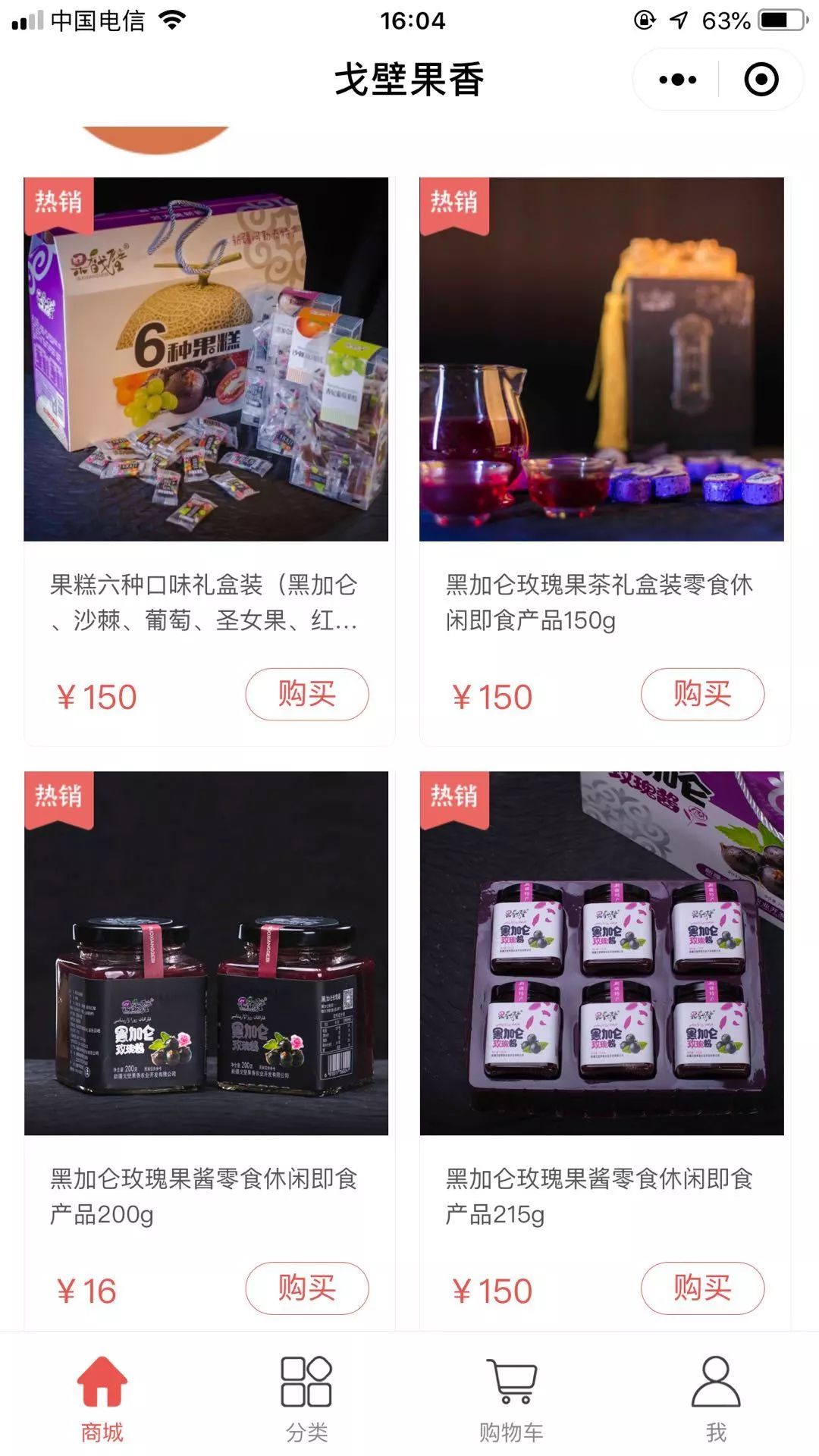Image resolution: width=819 pixels, height=1456 pixels.
Task: Tap the mini-program close circle button
Action: [760, 78]
